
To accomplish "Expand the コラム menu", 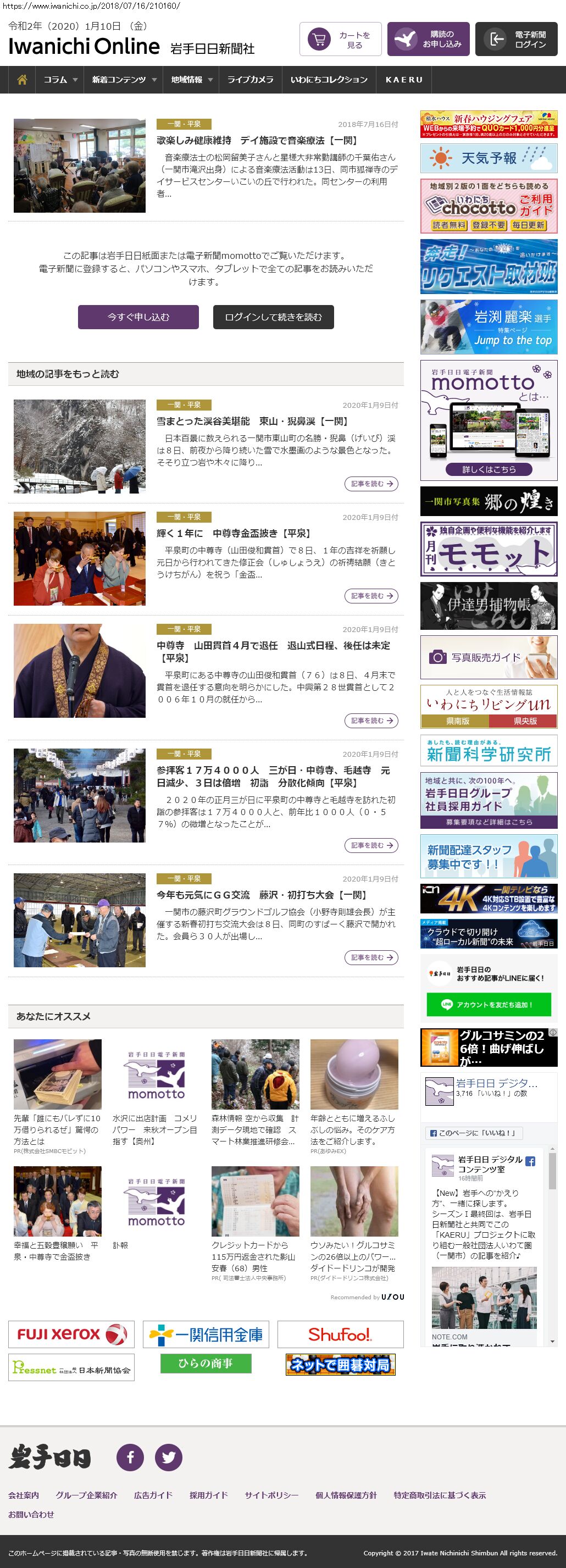I will tap(60, 80).
